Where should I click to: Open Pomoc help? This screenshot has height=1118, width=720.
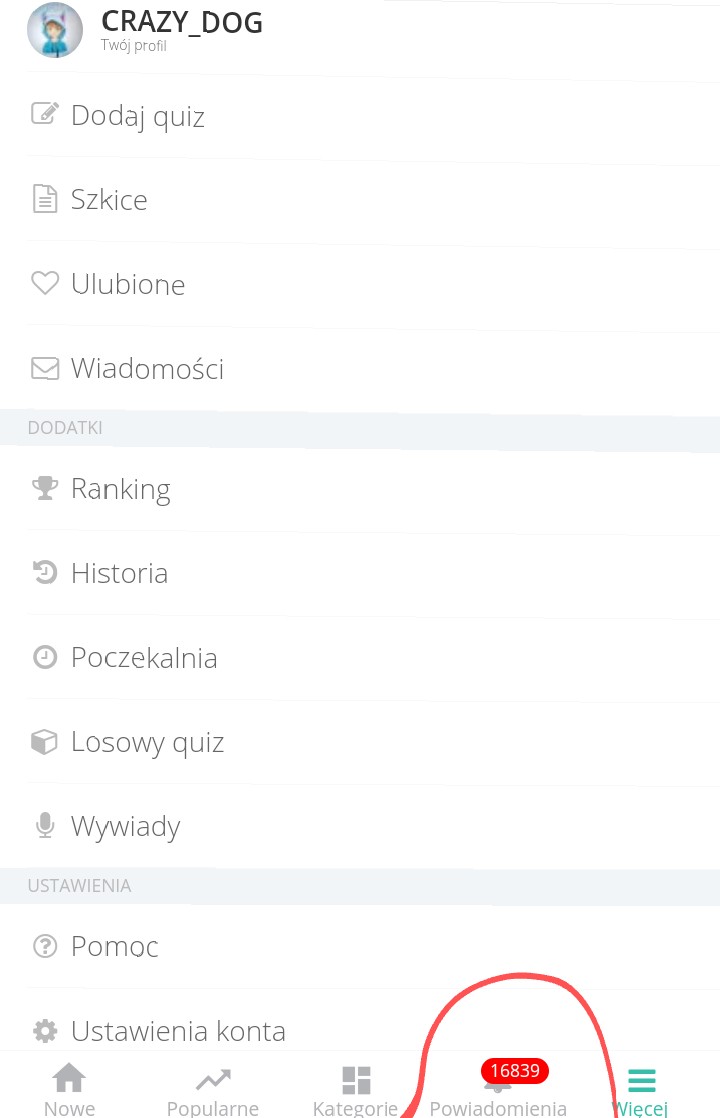360,947
